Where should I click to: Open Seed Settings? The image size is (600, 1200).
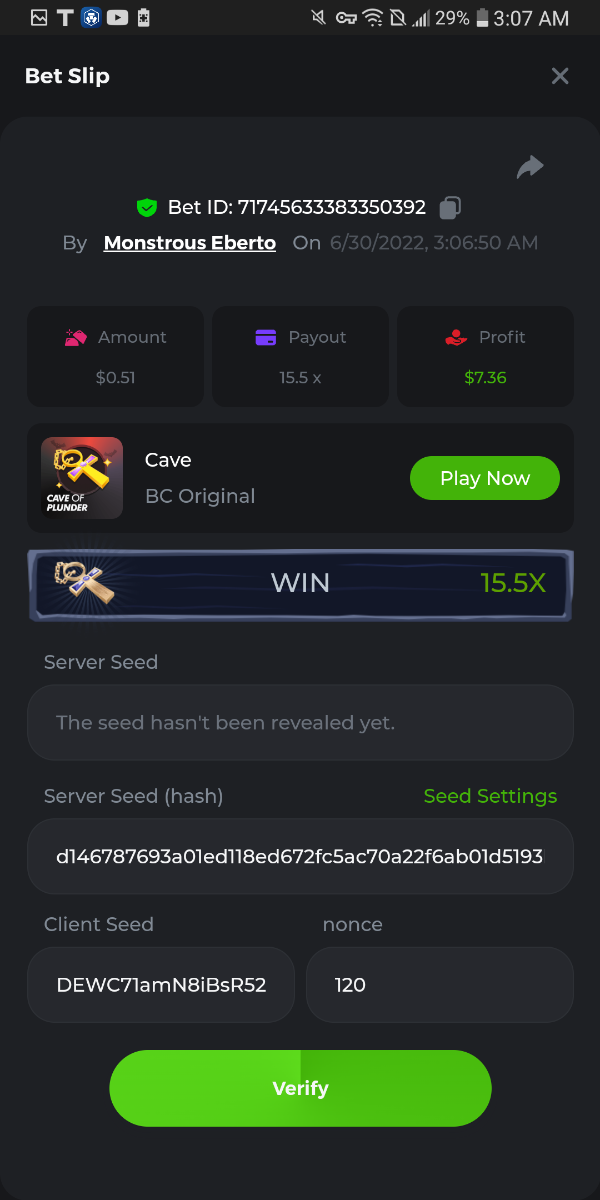pyautogui.click(x=490, y=796)
